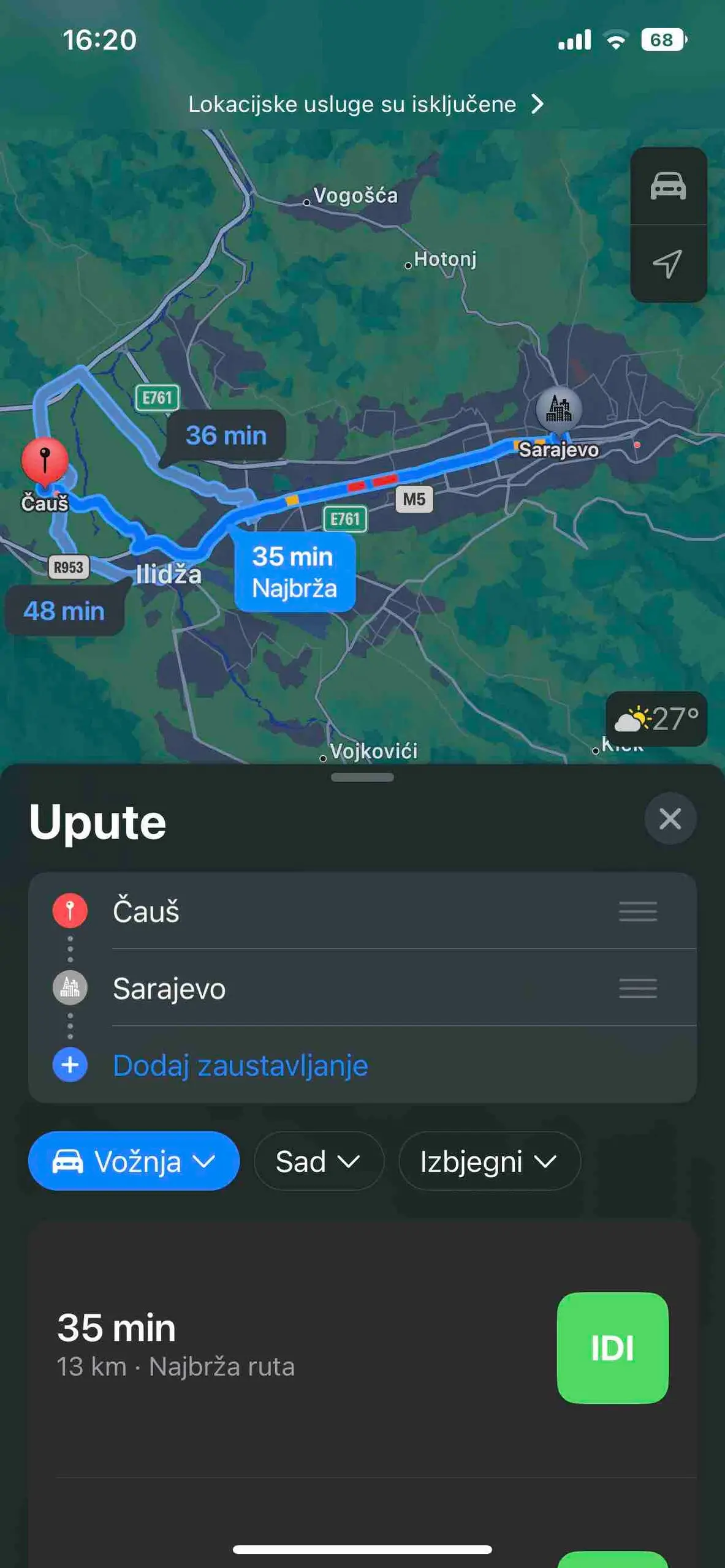This screenshot has height=1568, width=725.
Task: Close the Upute directions panel
Action: (670, 818)
